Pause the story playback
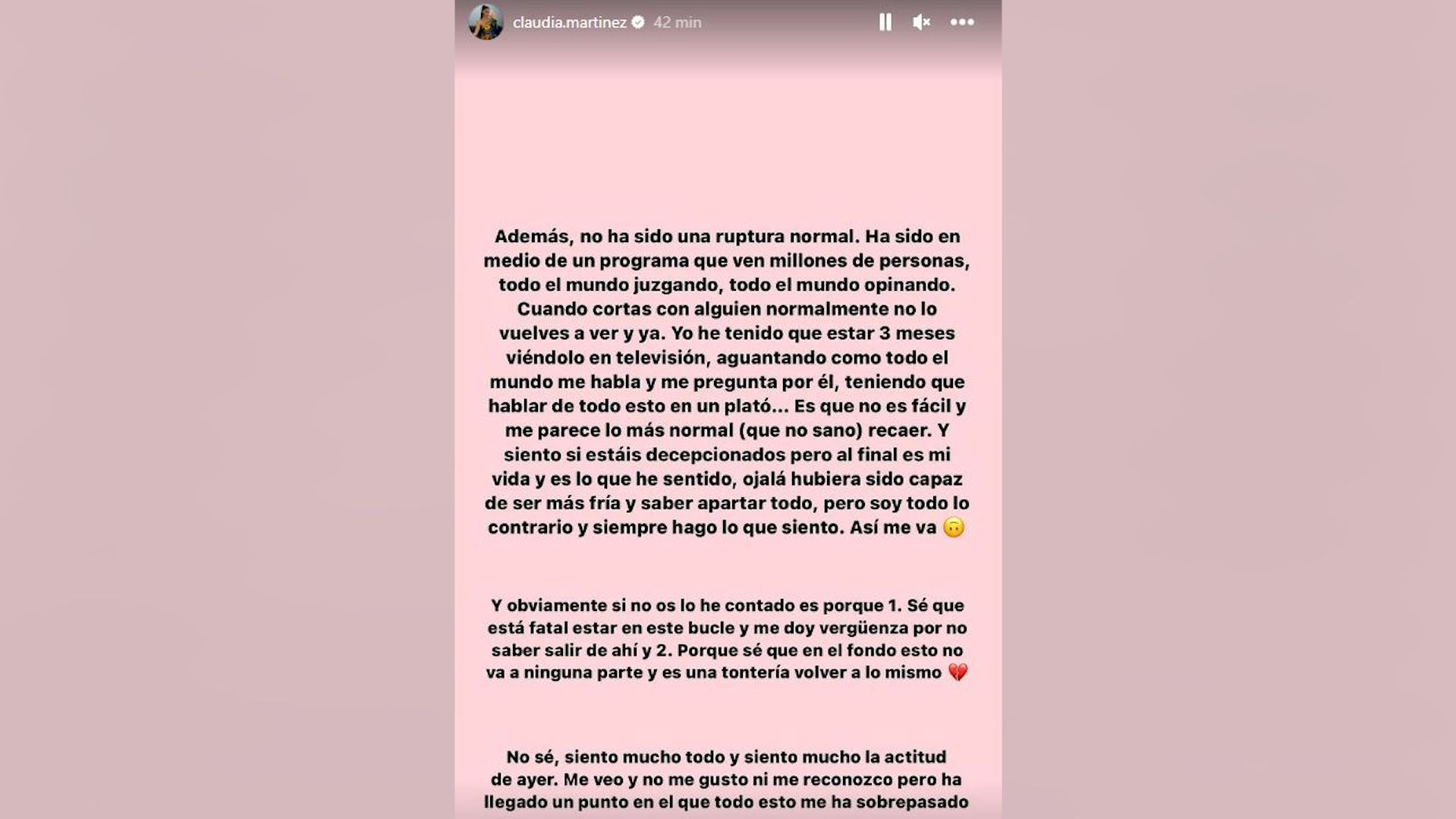The image size is (1456, 819). pos(885,22)
